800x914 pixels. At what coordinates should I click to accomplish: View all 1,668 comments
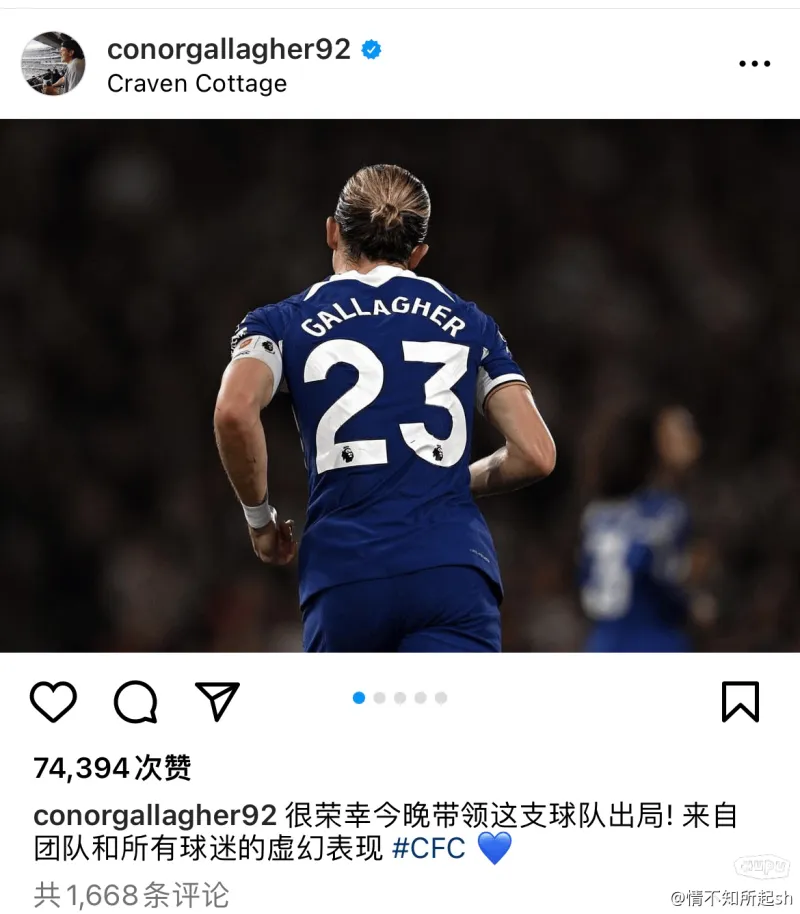[131, 893]
